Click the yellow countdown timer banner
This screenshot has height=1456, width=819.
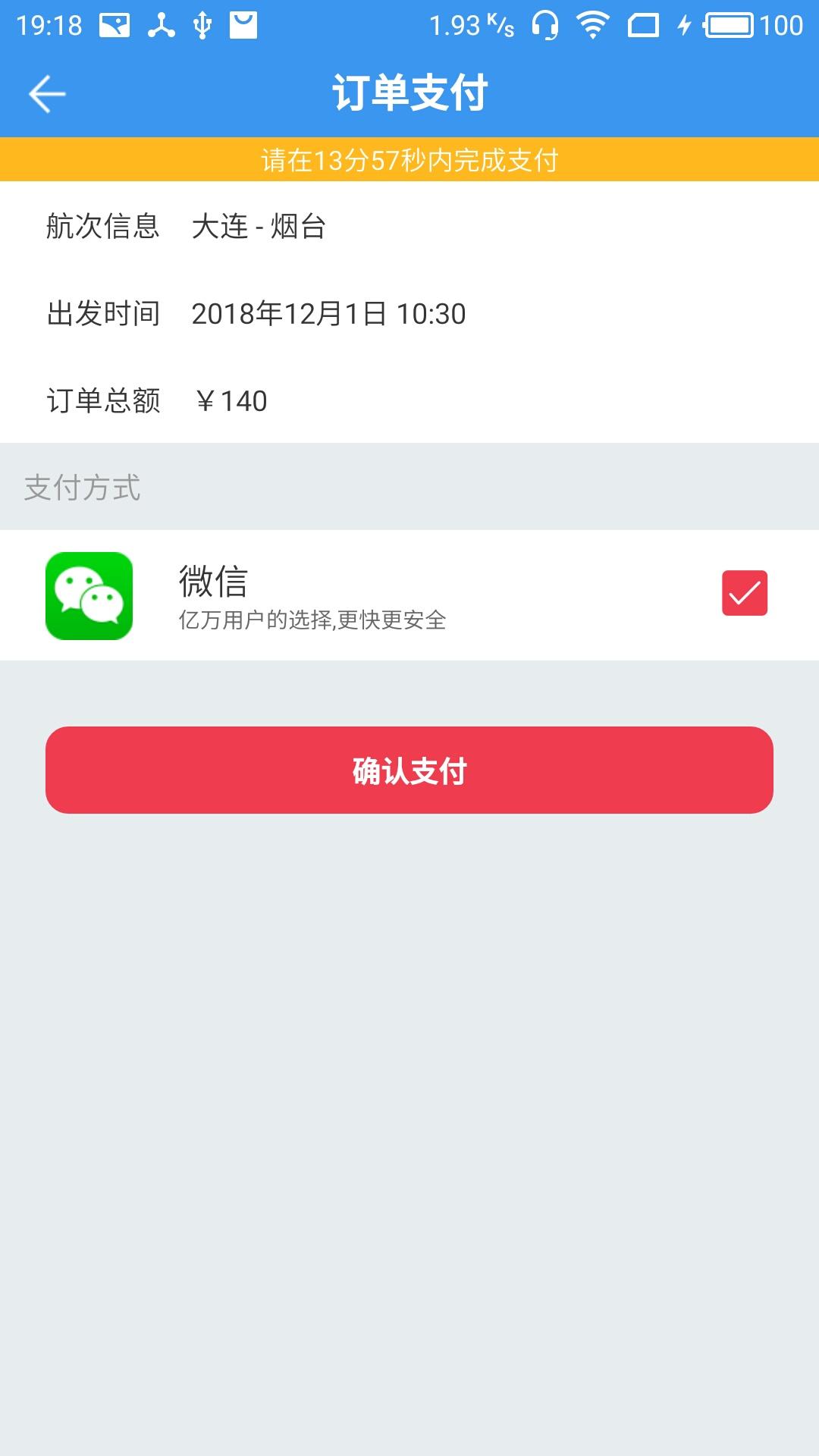(409, 160)
